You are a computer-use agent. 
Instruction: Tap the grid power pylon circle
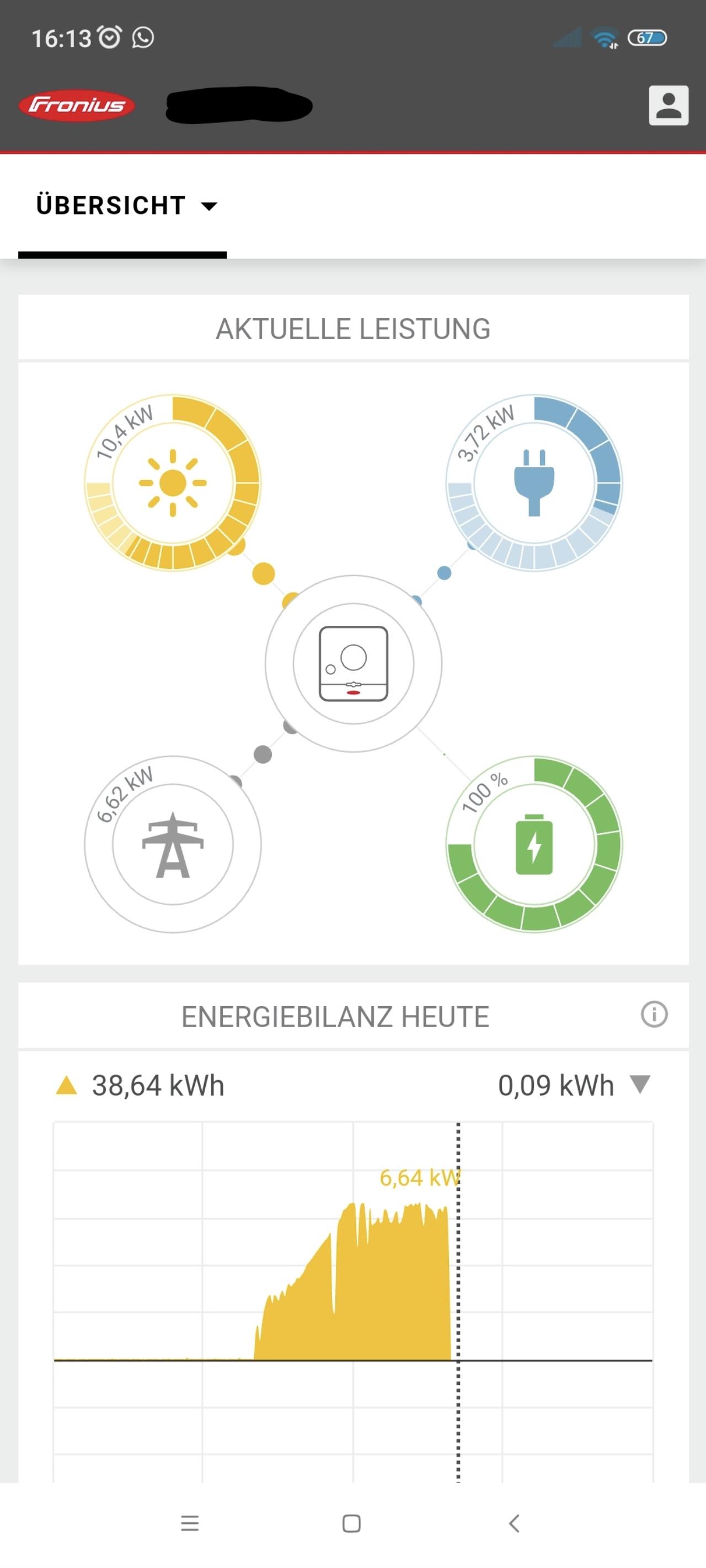pyautogui.click(x=173, y=844)
